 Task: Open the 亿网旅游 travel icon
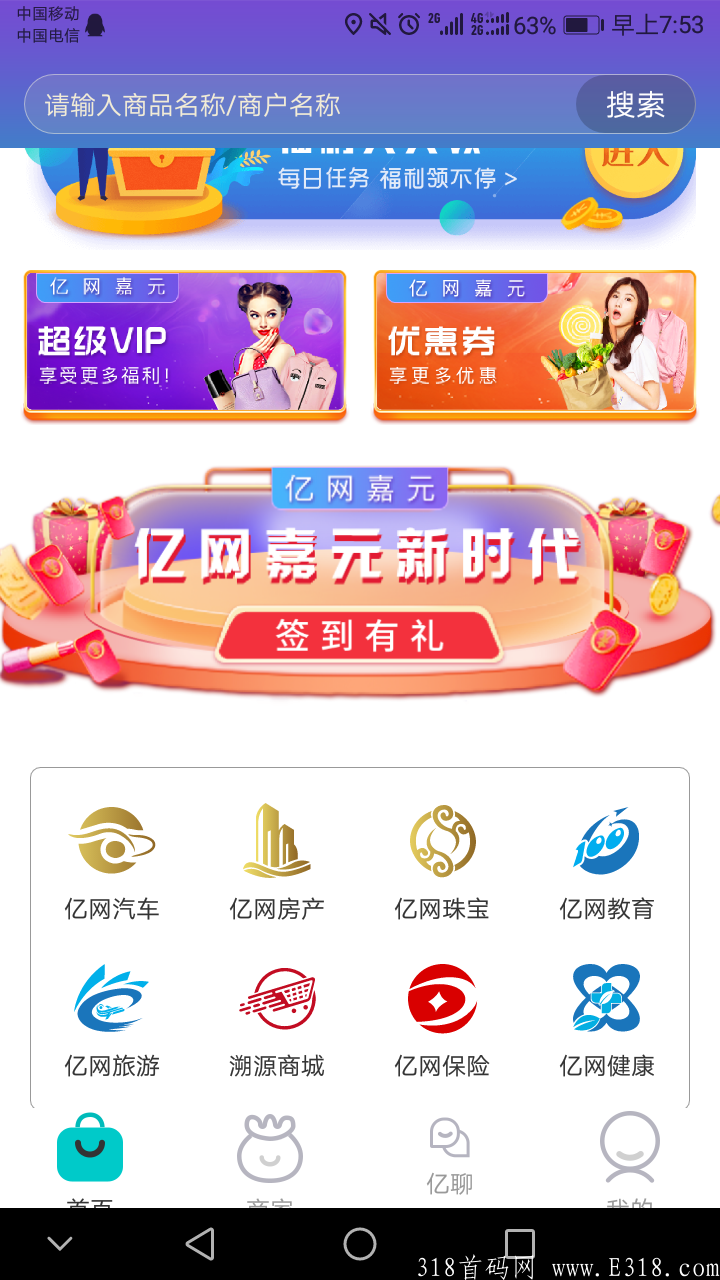(x=111, y=1010)
